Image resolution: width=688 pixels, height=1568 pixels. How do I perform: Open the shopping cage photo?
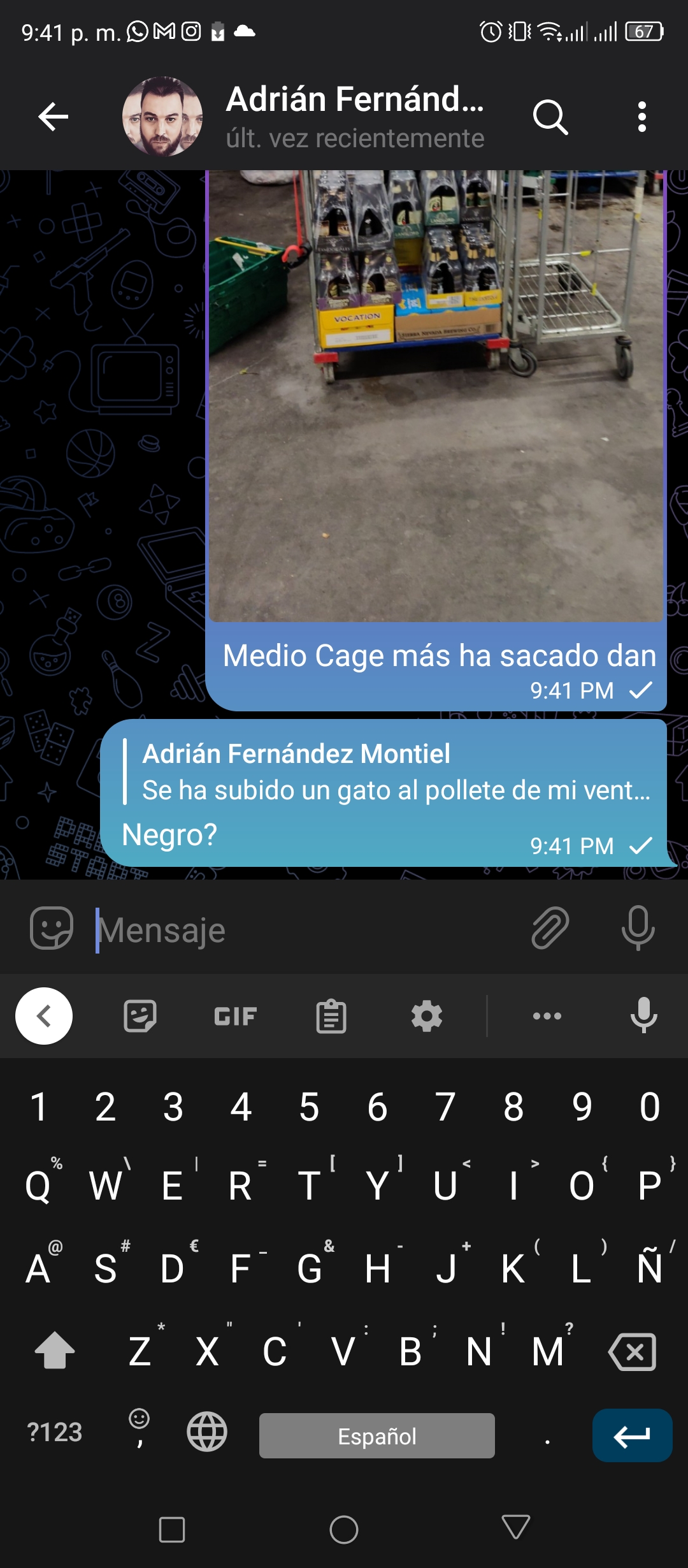click(x=436, y=395)
